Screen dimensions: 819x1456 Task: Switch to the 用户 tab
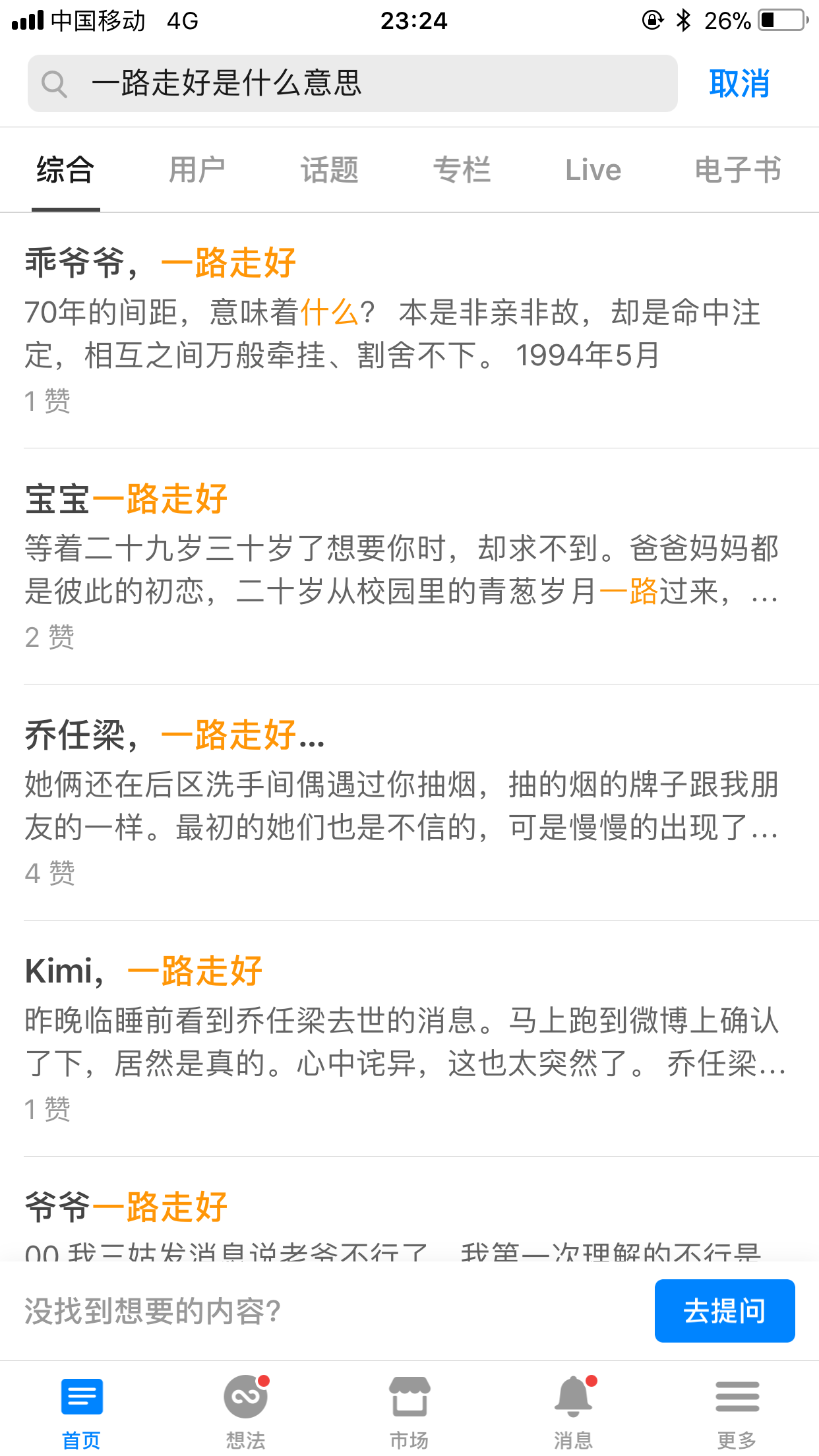[197, 169]
